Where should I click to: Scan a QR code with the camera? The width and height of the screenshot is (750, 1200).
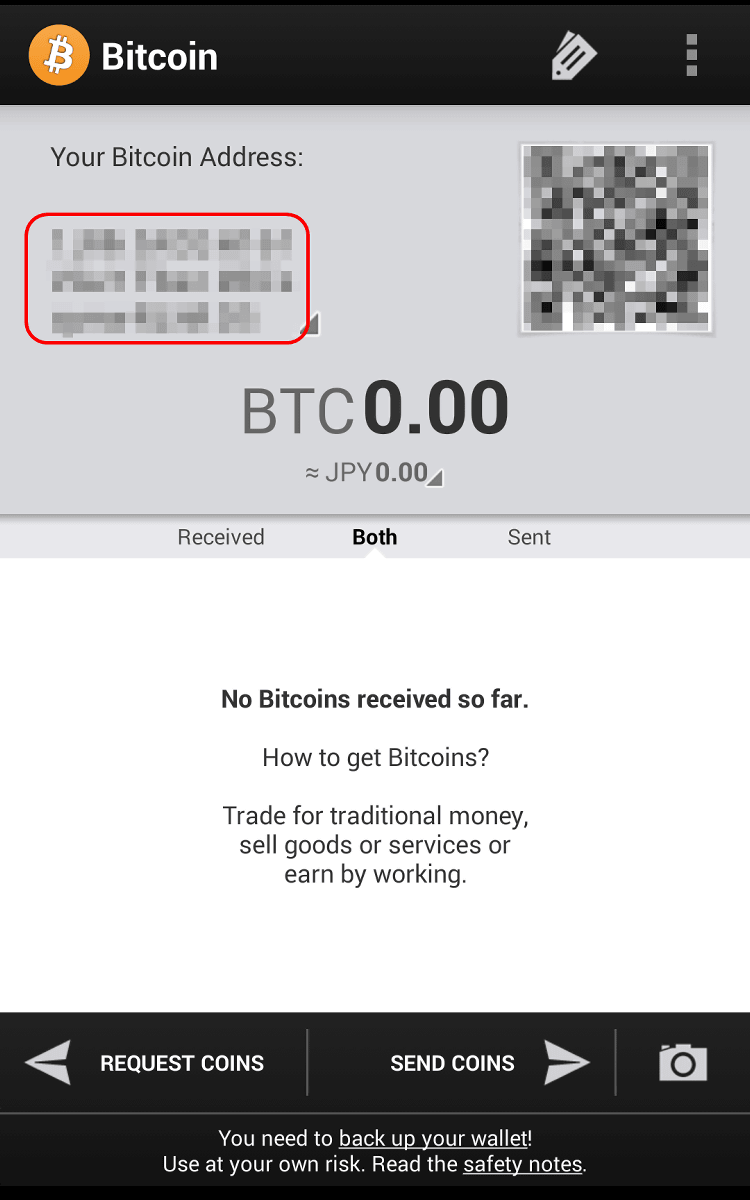coord(683,1062)
